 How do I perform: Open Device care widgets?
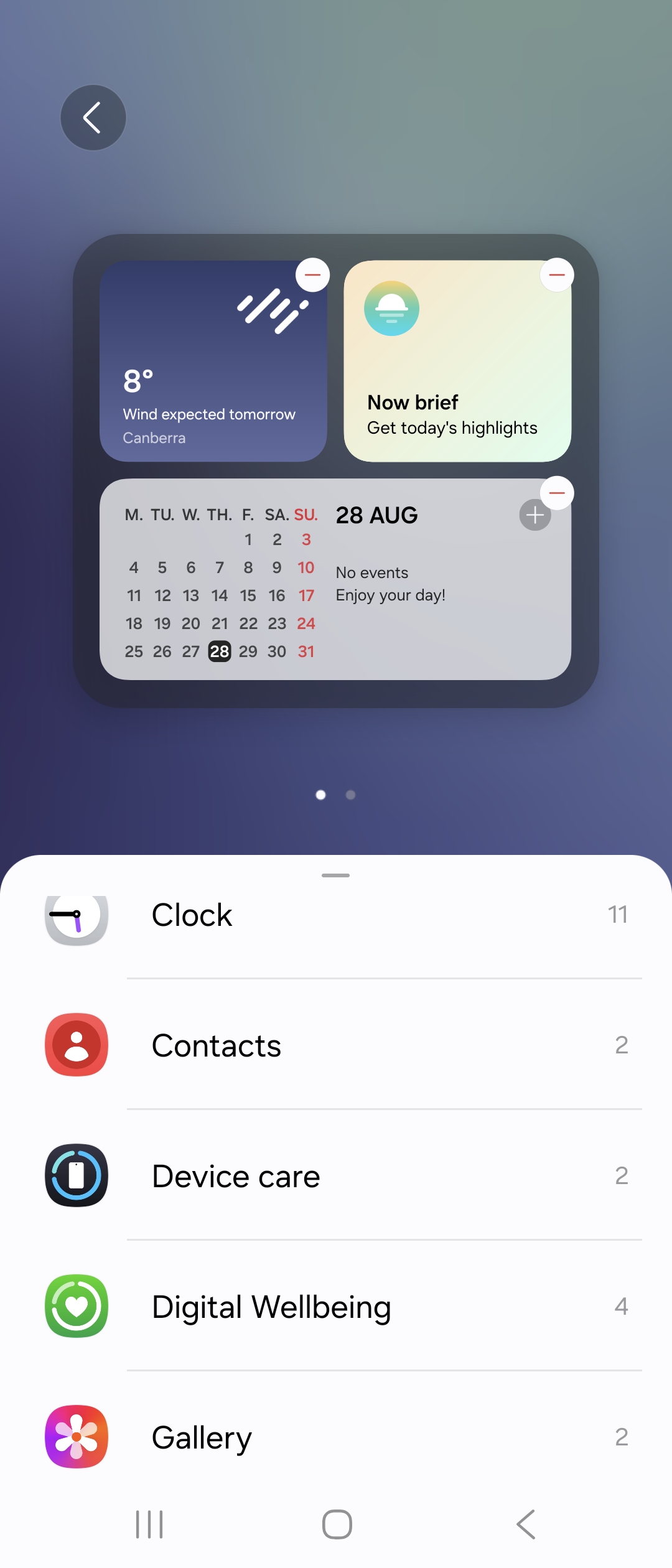click(336, 1177)
